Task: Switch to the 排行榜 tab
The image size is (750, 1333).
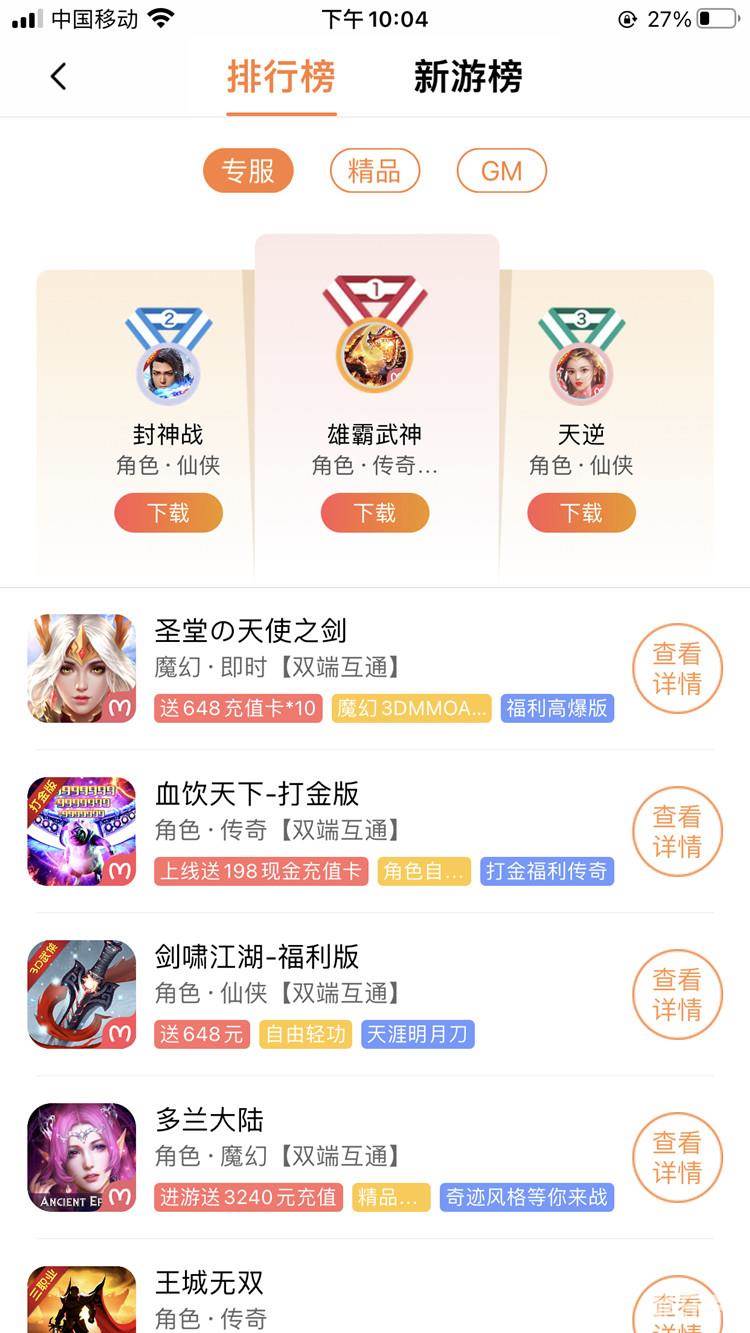Action: [x=281, y=77]
